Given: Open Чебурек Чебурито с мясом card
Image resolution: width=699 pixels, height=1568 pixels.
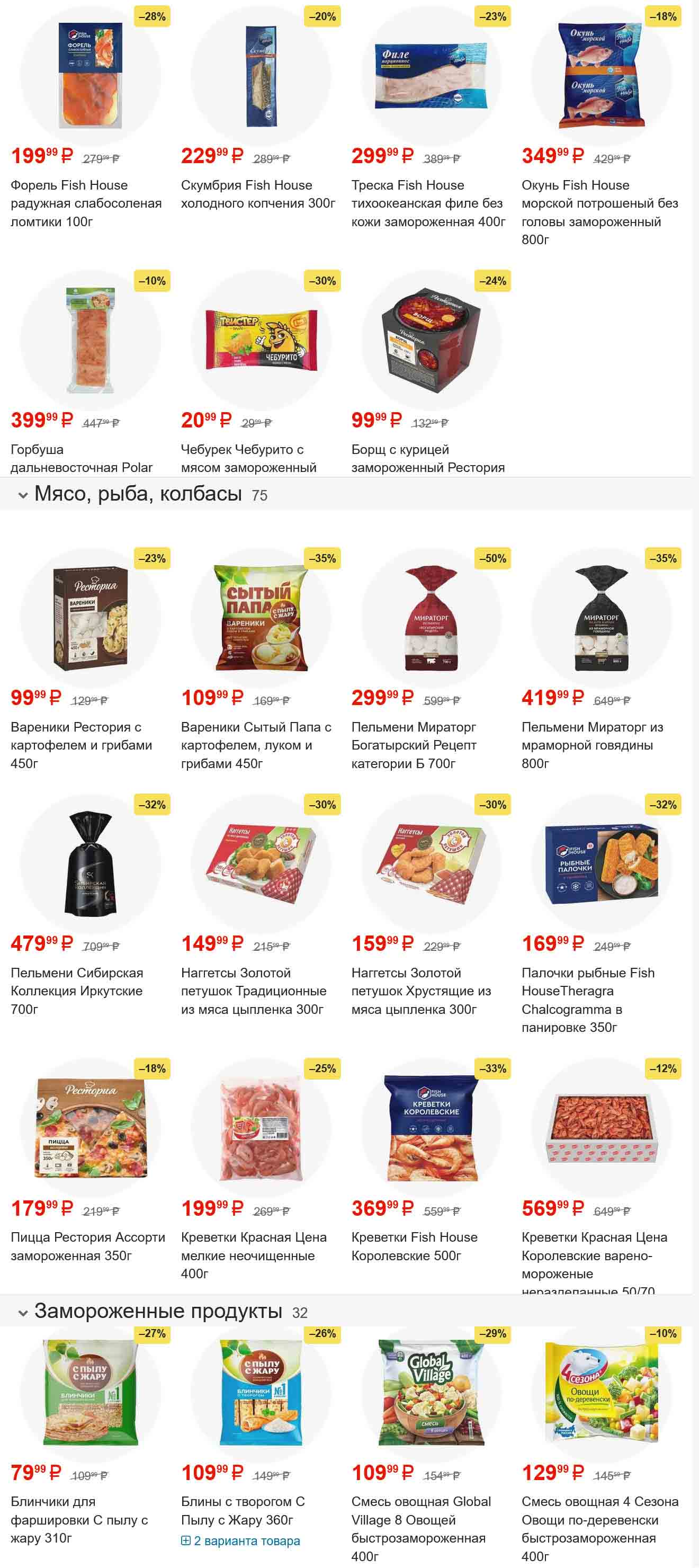Looking at the screenshot, I should coord(248,458).
